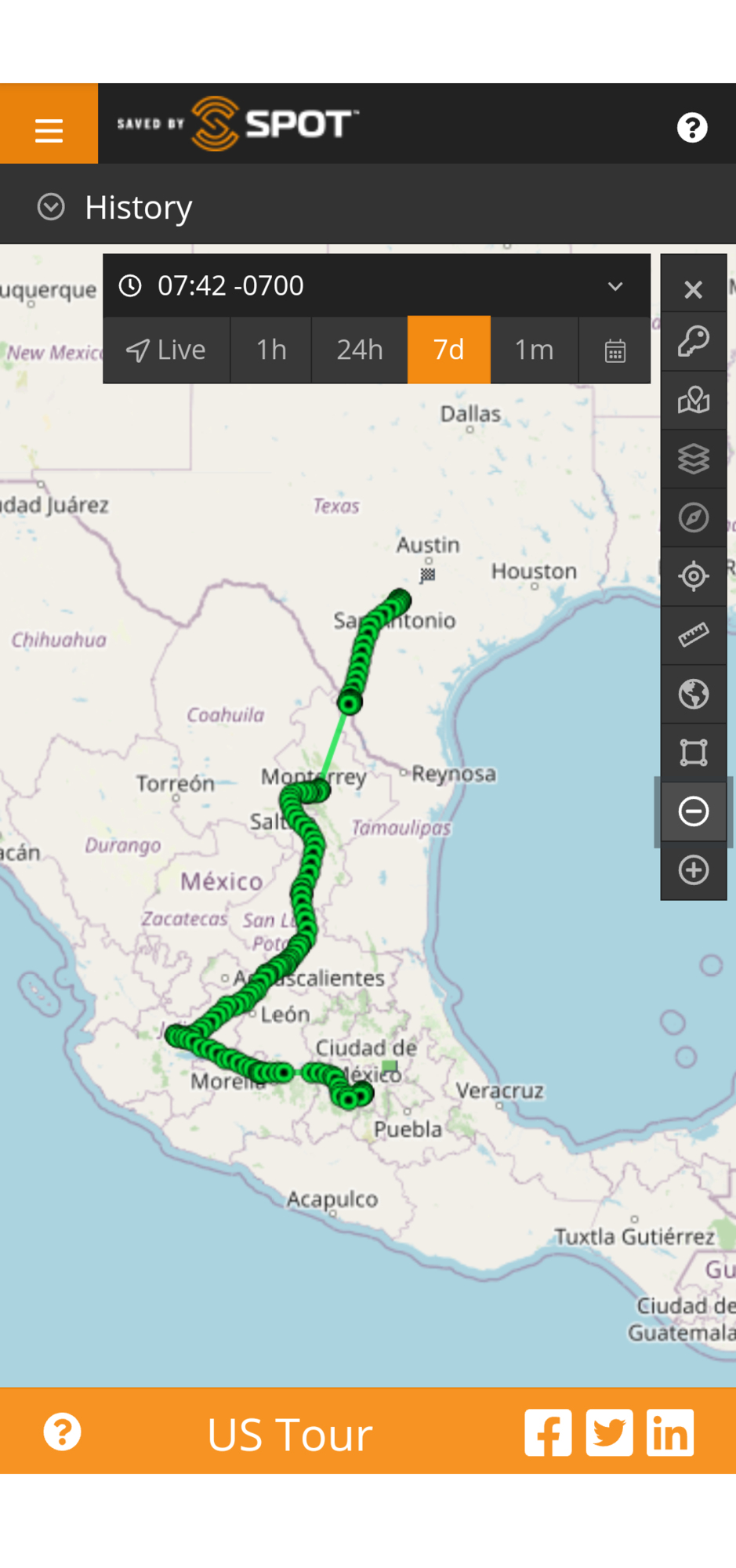Zoom in on the map

(693, 870)
